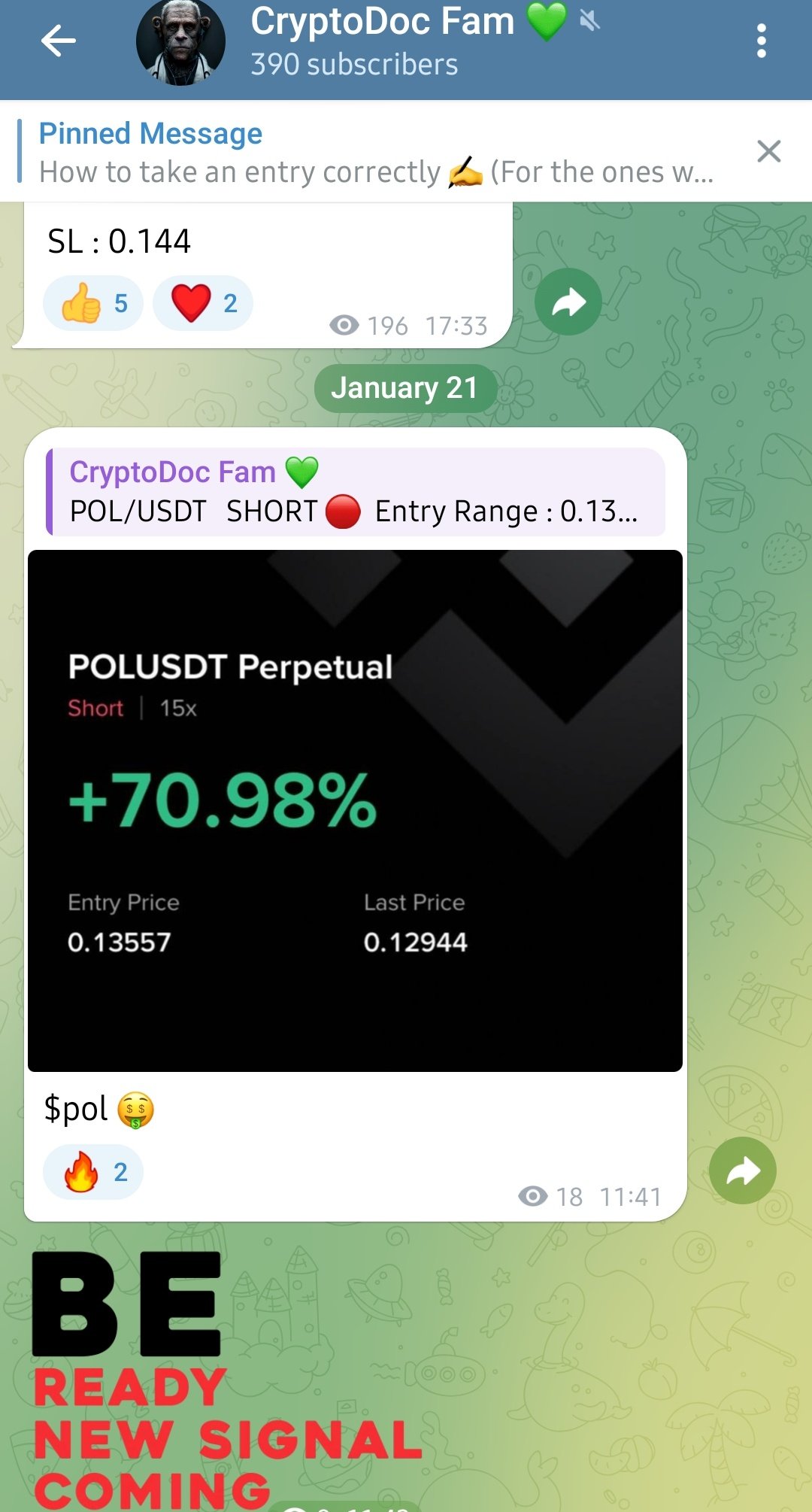Image resolution: width=812 pixels, height=1512 pixels.
Task: View the POLUSDT Perpetual profit image
Action: coord(355,810)
